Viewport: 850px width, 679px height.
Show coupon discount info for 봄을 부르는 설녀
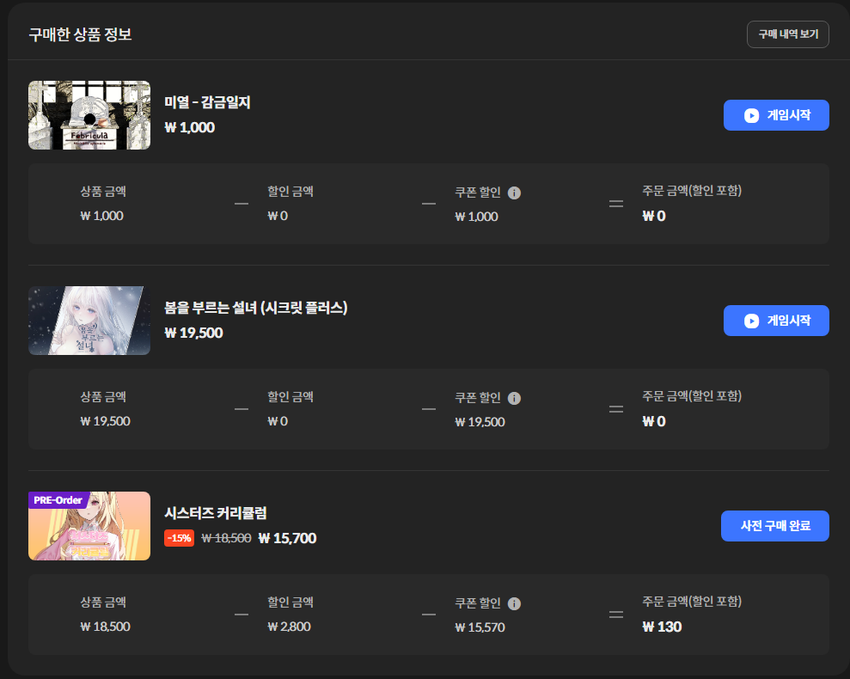[x=514, y=398]
